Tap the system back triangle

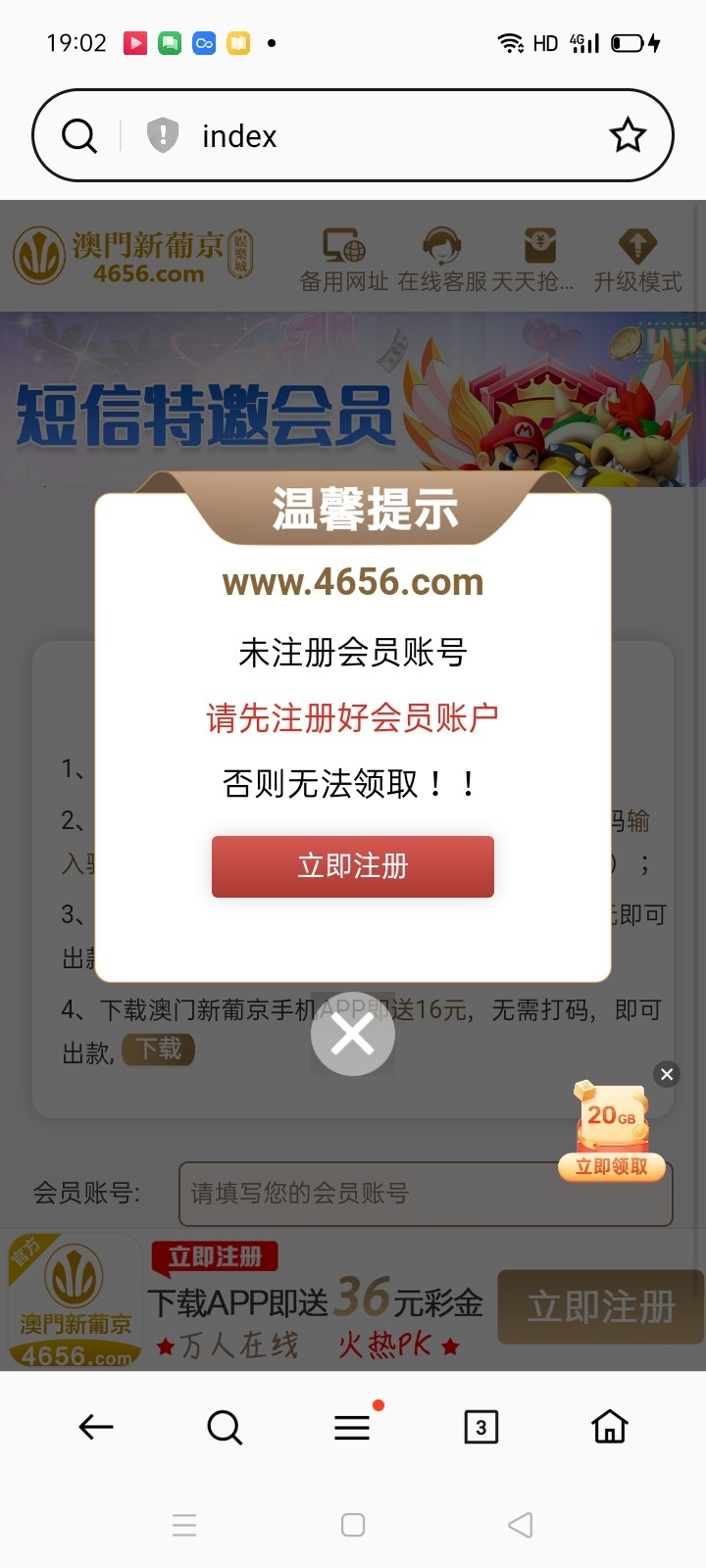[x=521, y=1525]
